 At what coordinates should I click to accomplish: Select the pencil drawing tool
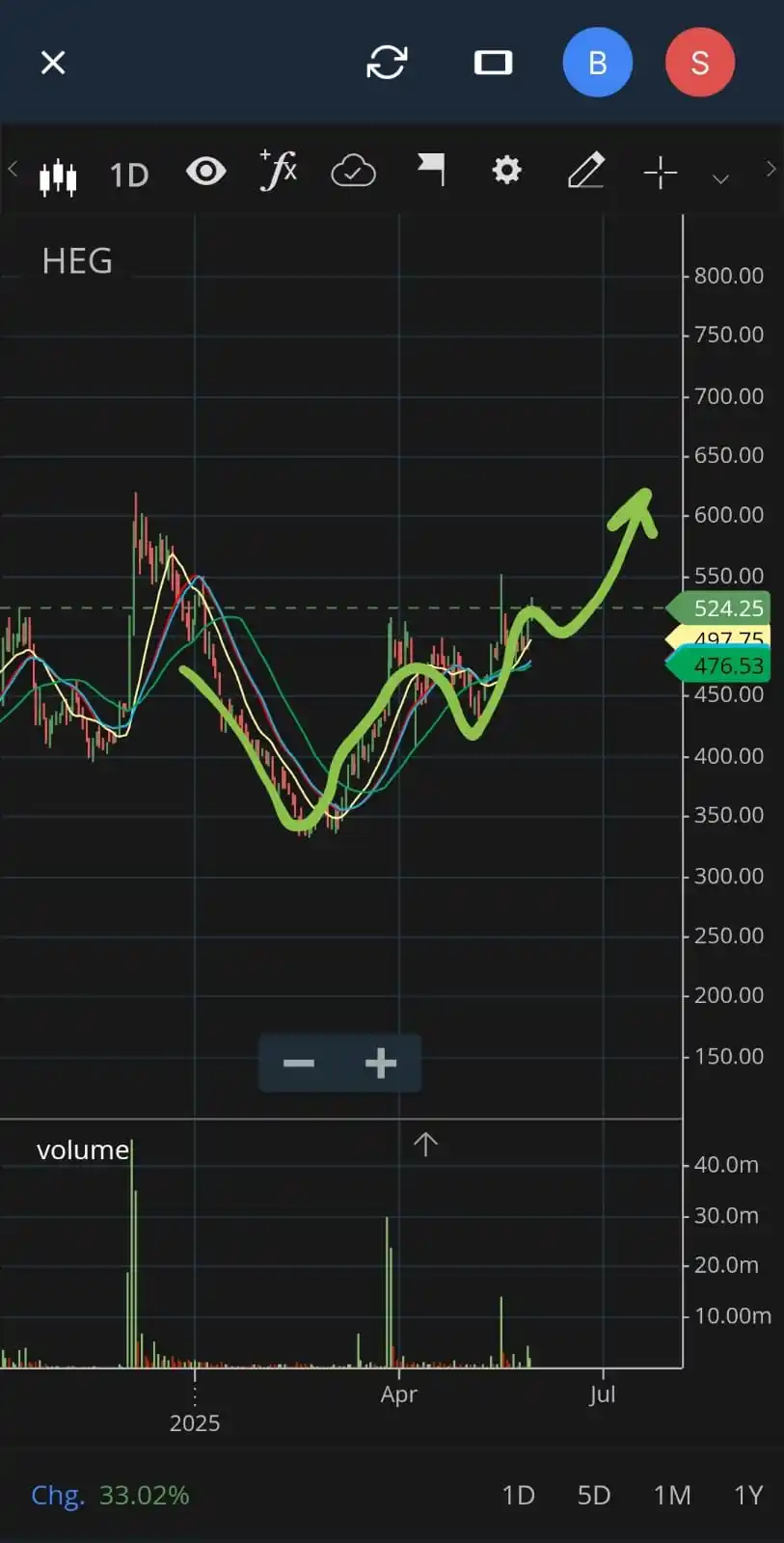[585, 171]
